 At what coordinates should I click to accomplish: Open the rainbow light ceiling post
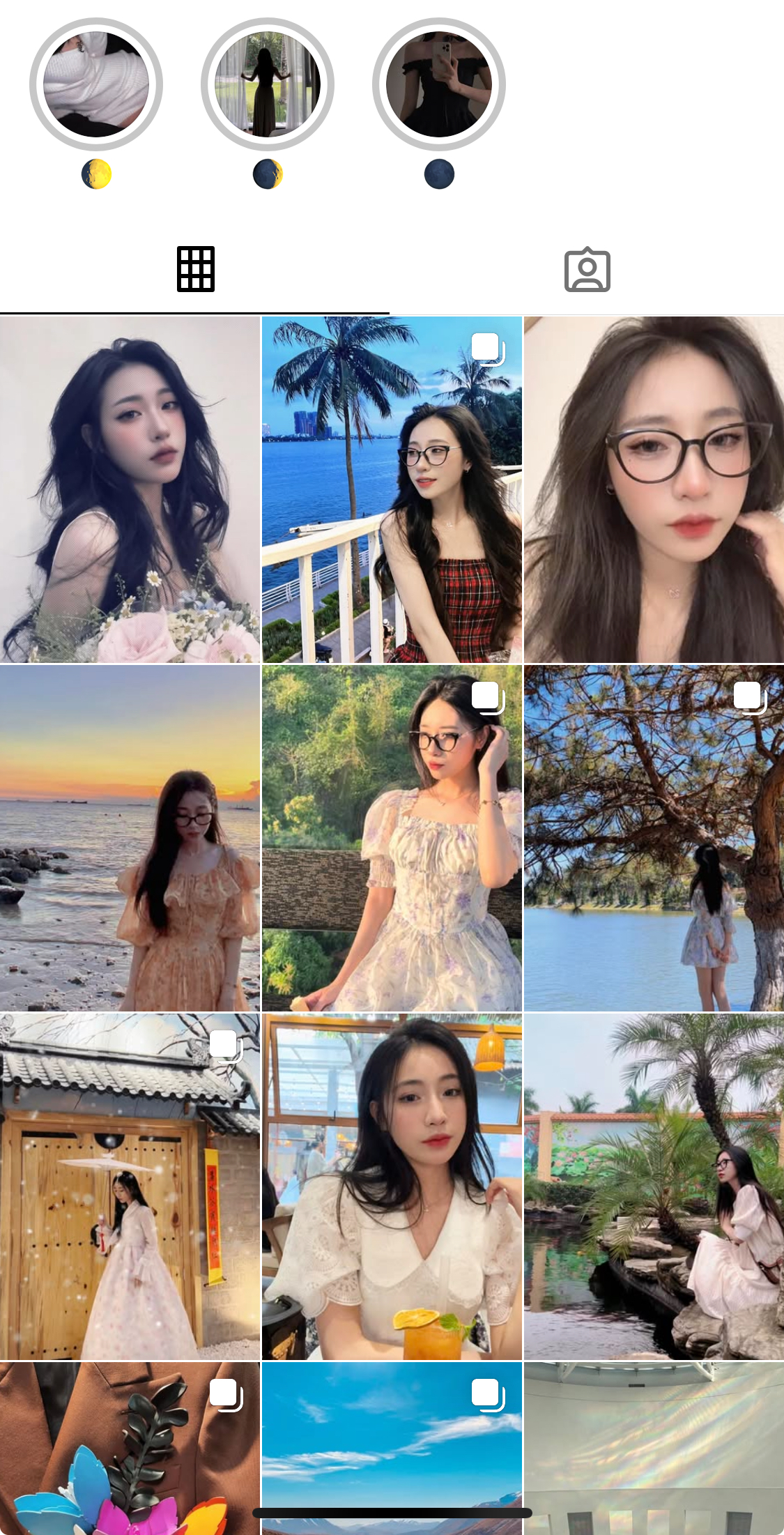click(x=654, y=1447)
